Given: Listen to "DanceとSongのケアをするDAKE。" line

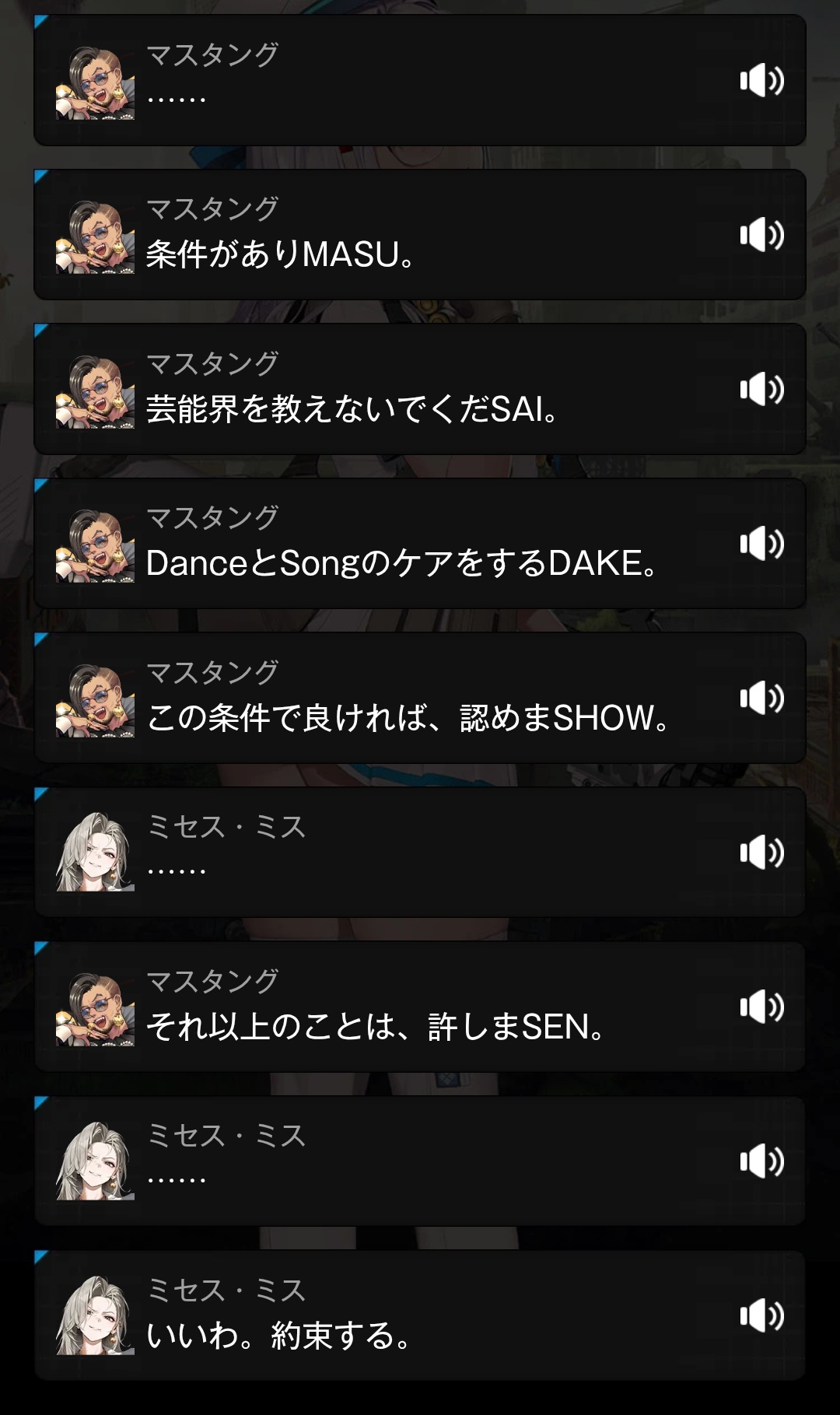Looking at the screenshot, I should click(x=761, y=543).
